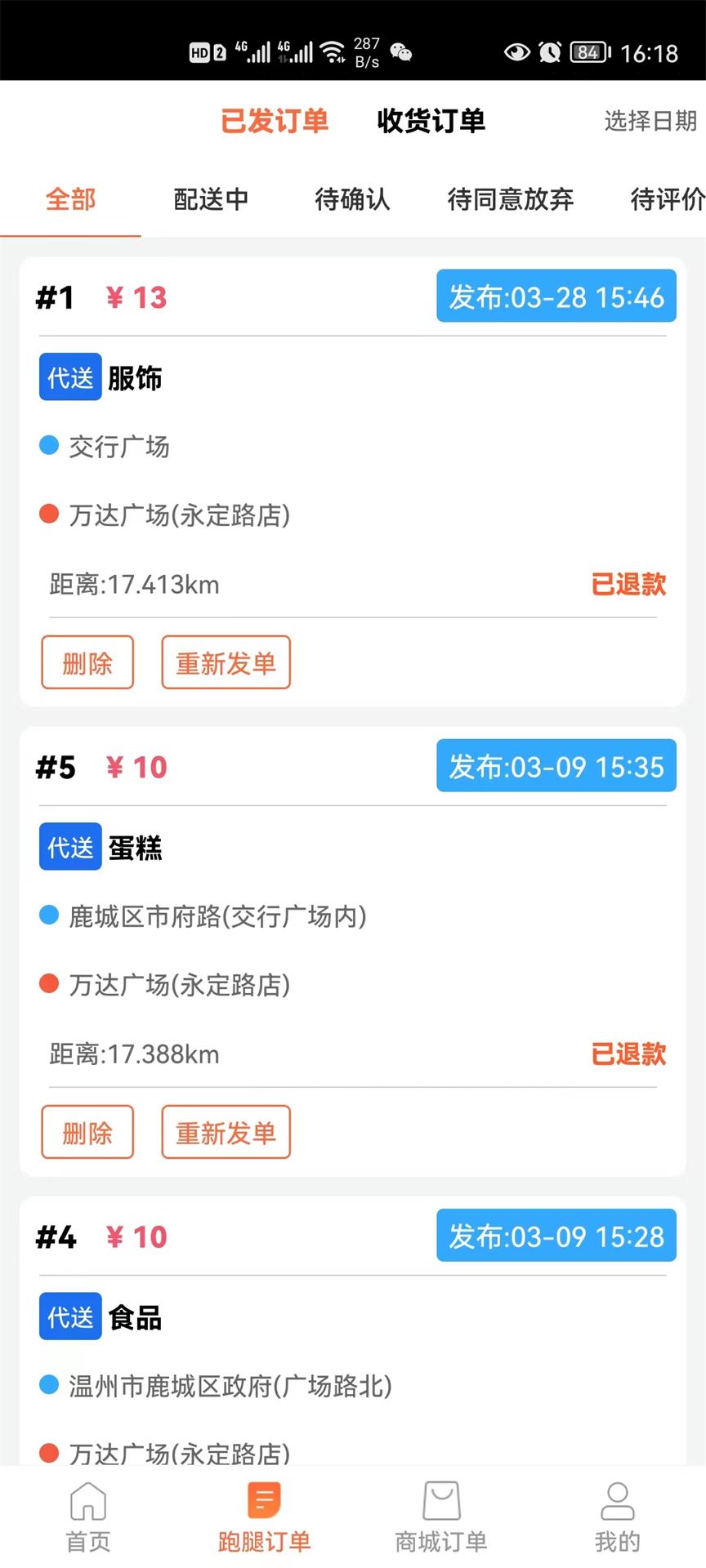The image size is (706, 1568).
Task: Tap publish time 发布:03-28 15:46 on order #1
Action: pyautogui.click(x=556, y=297)
